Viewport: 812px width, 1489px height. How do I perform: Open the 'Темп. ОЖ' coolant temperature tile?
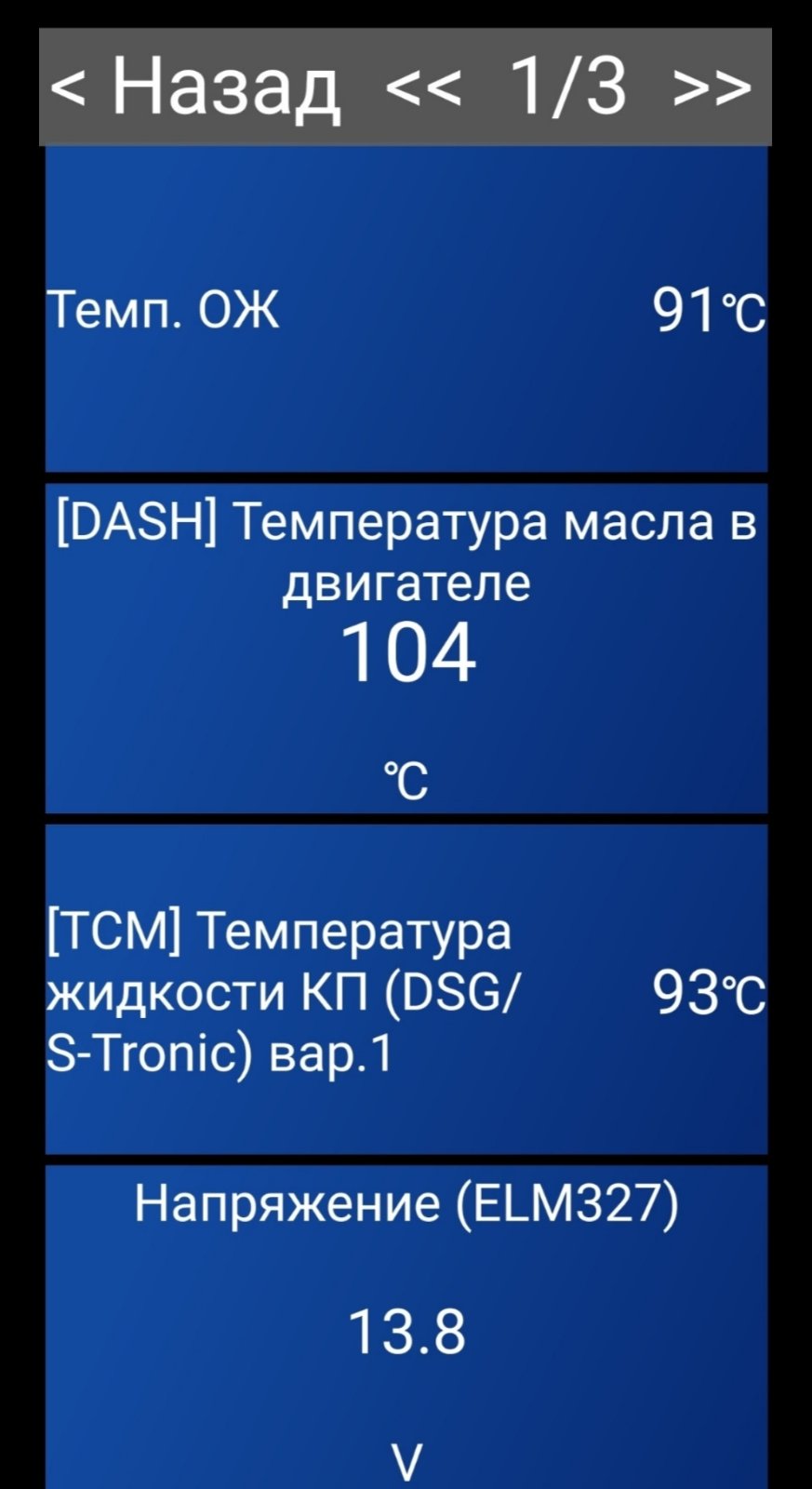406,309
